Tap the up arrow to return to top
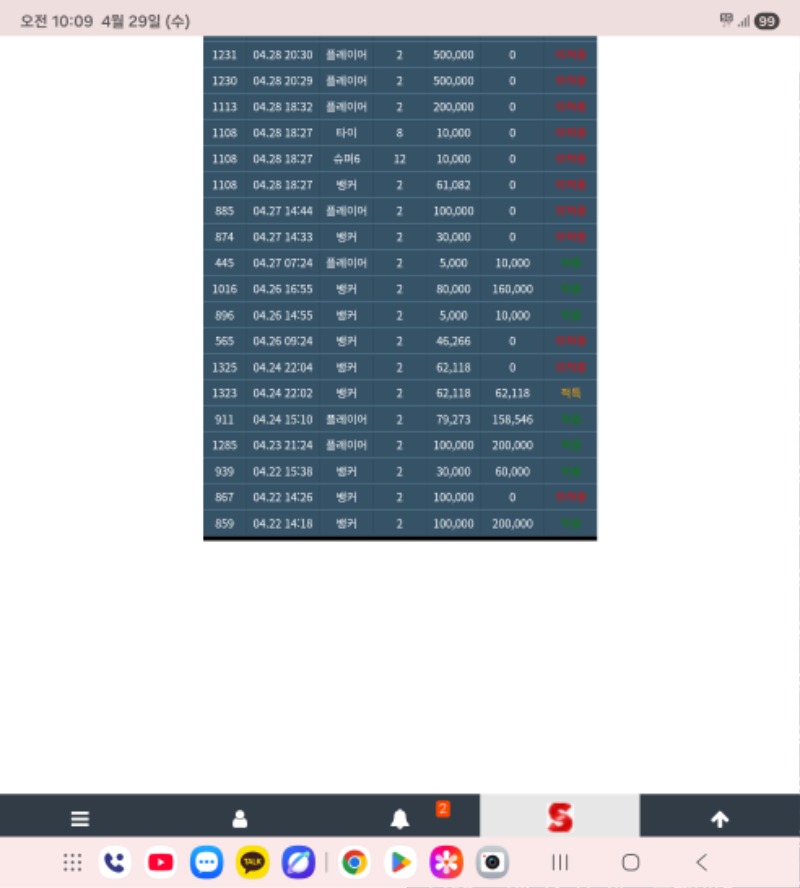 (x=720, y=819)
